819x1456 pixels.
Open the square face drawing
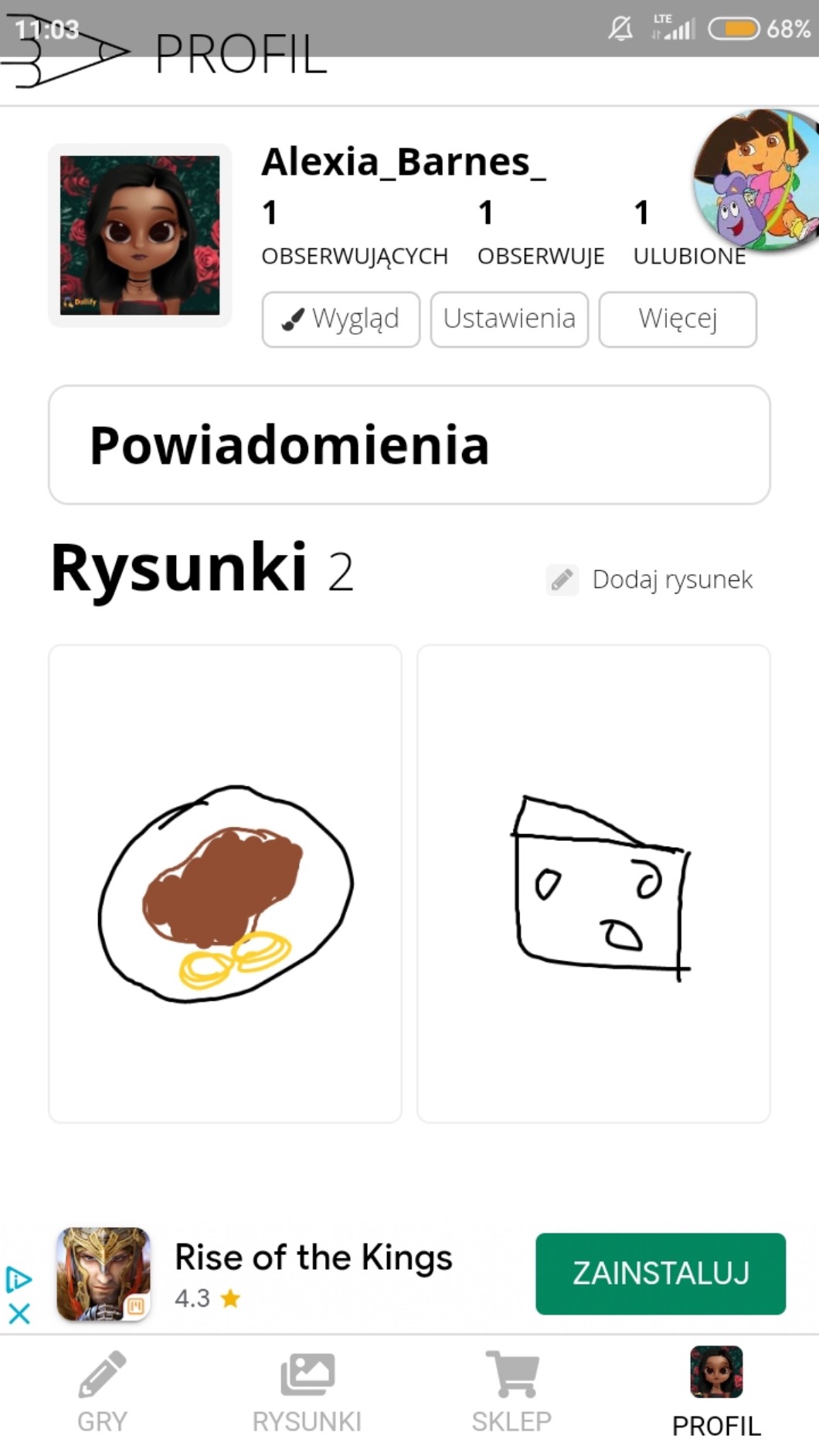point(593,883)
